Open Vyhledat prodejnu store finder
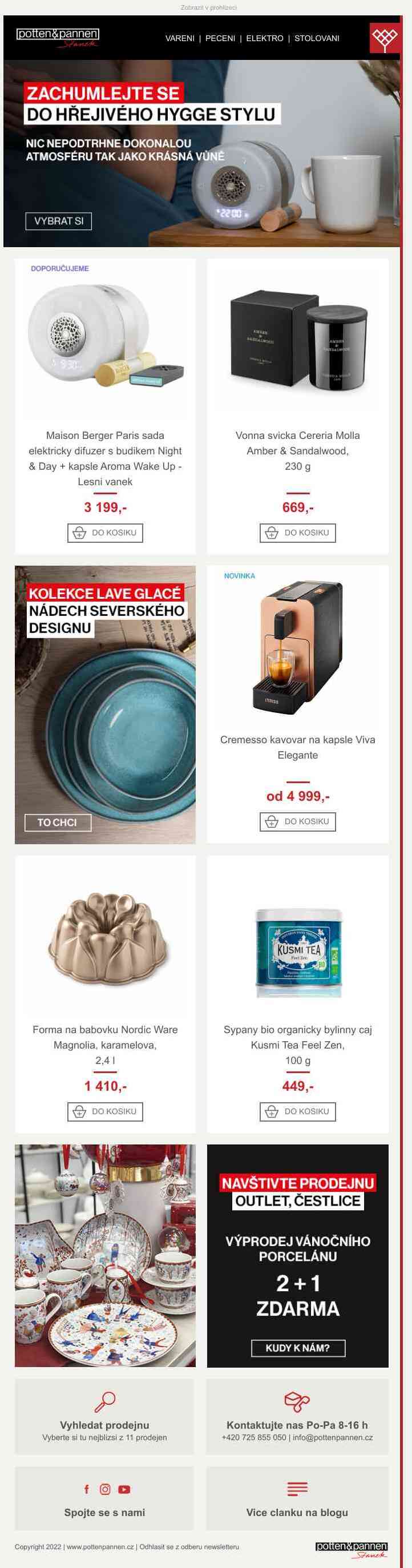The width and height of the screenshot is (412, 1568). pyautogui.click(x=104, y=1425)
